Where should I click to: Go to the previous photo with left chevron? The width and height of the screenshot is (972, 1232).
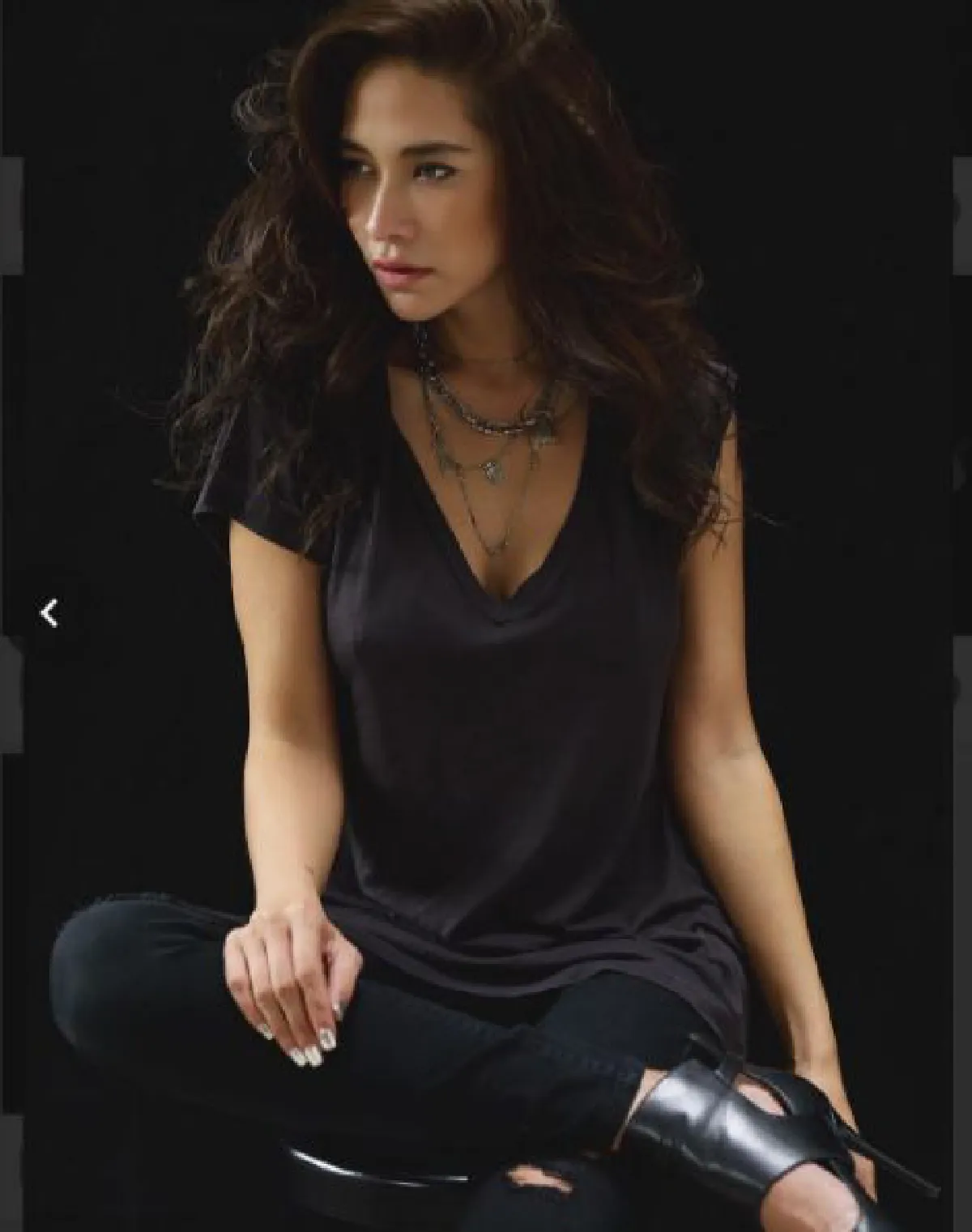(x=49, y=613)
